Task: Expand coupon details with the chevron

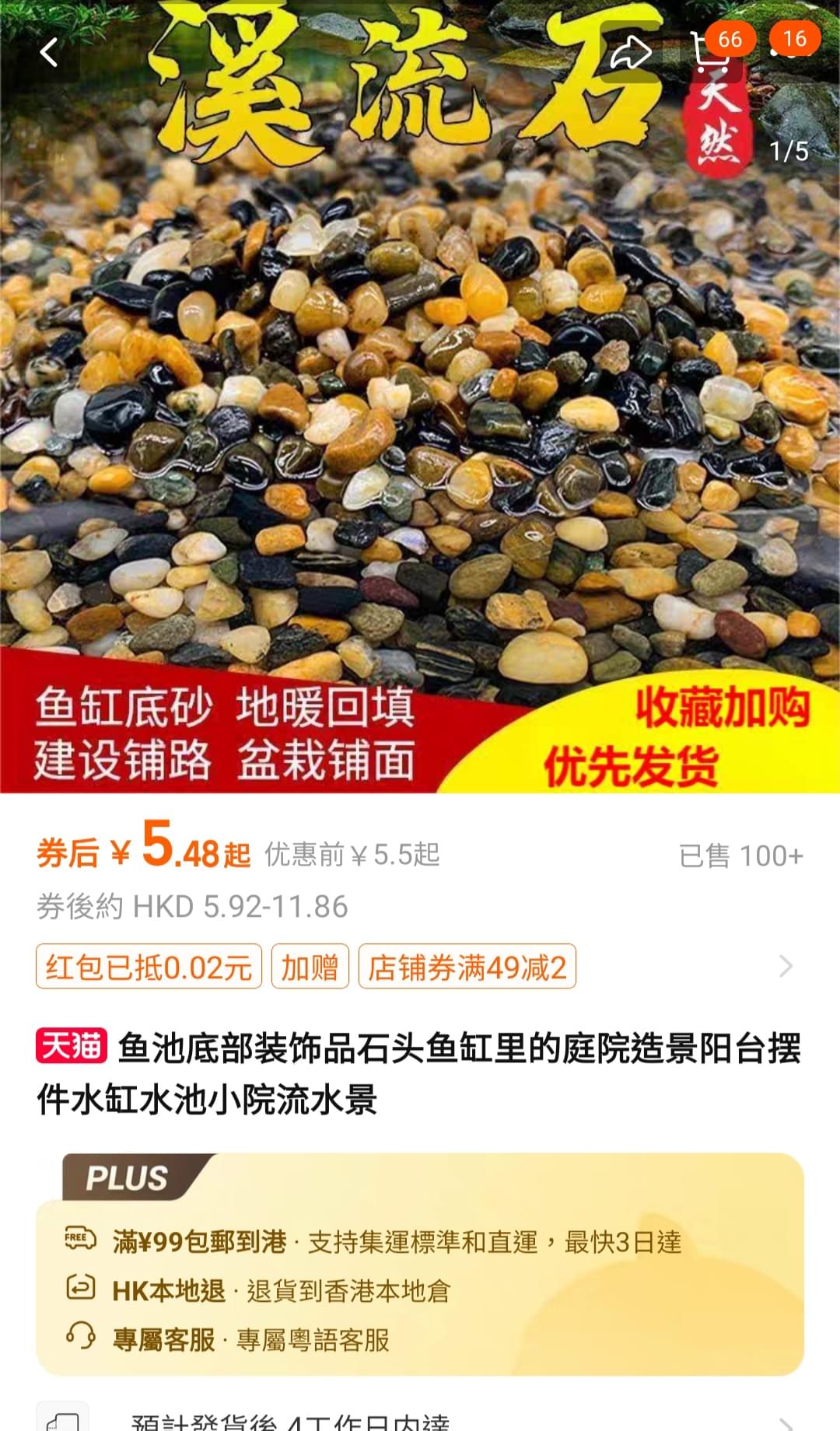Action: [x=786, y=967]
